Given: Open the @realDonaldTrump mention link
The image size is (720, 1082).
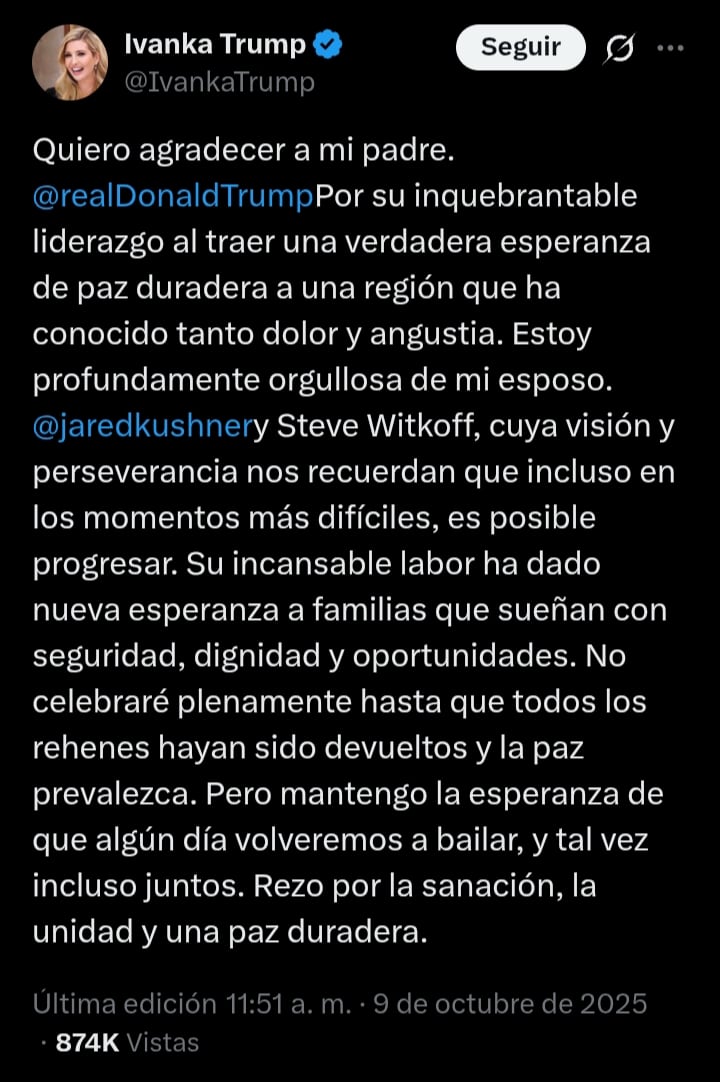Looking at the screenshot, I should [x=174, y=194].
